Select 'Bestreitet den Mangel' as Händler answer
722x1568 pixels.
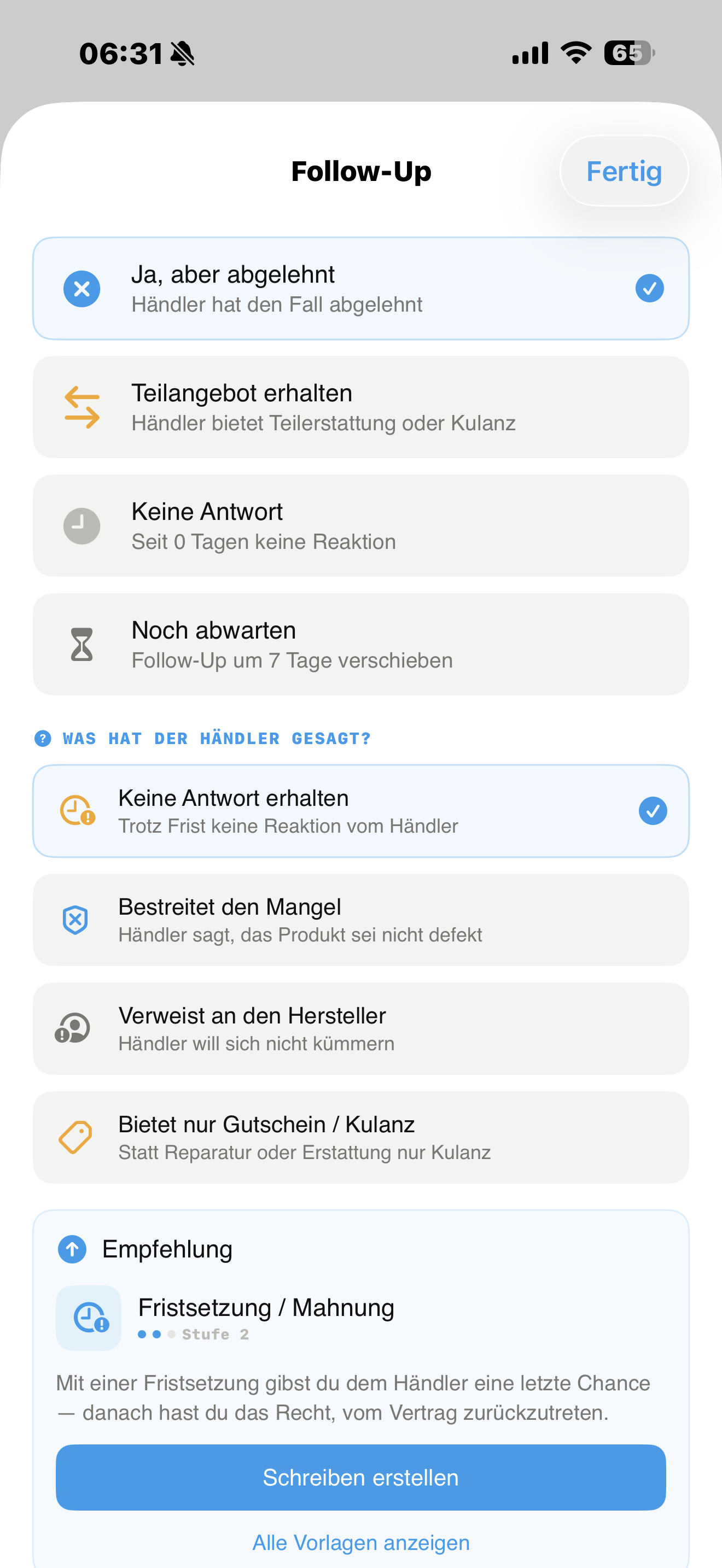coord(361,919)
